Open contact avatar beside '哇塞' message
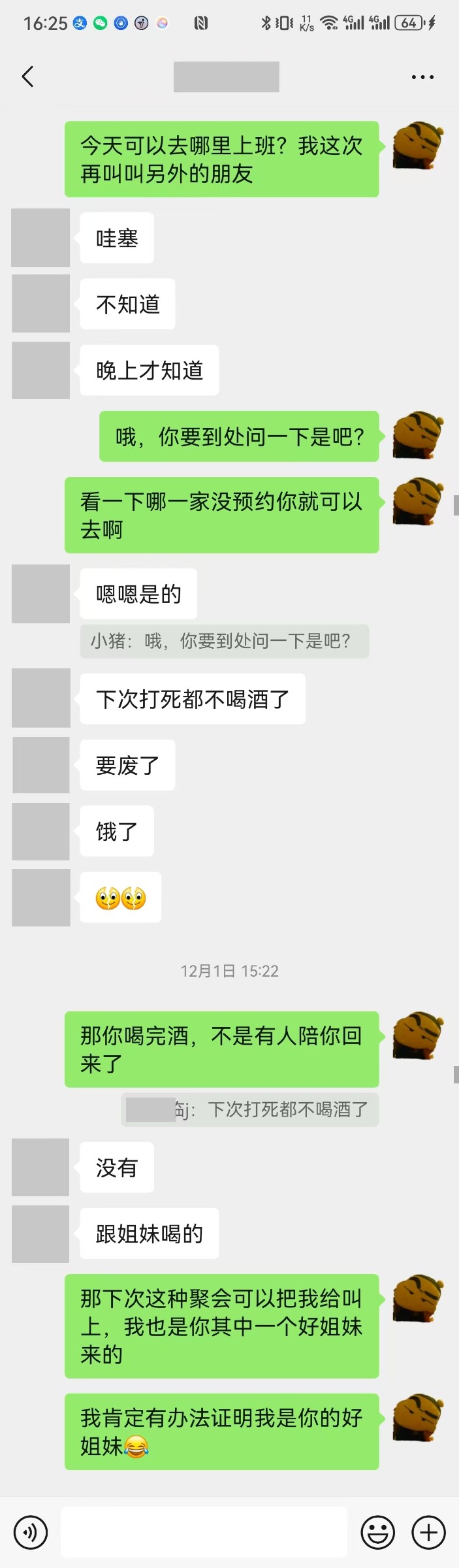Viewport: 459px width, 1568px height. pyautogui.click(x=40, y=238)
